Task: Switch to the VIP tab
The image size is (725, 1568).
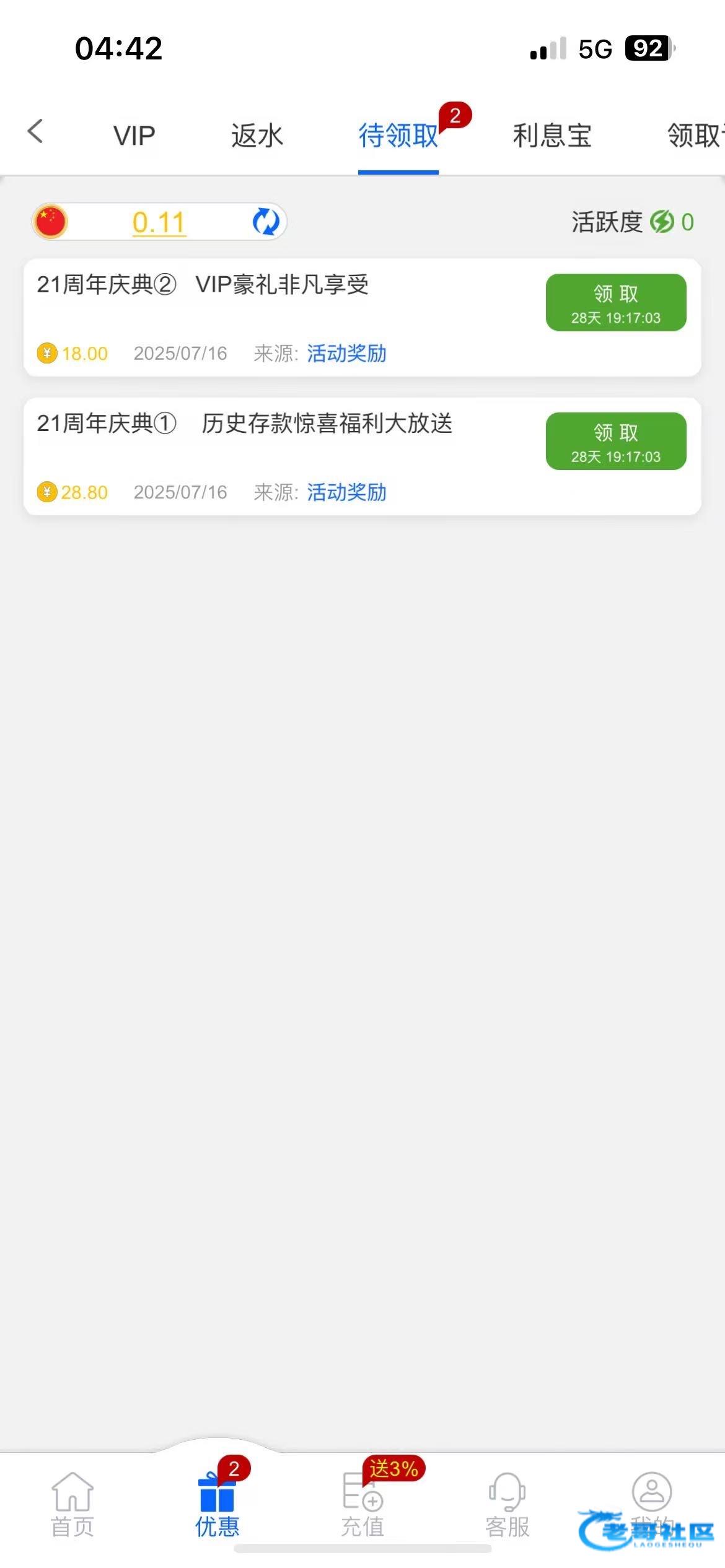Action: (134, 136)
